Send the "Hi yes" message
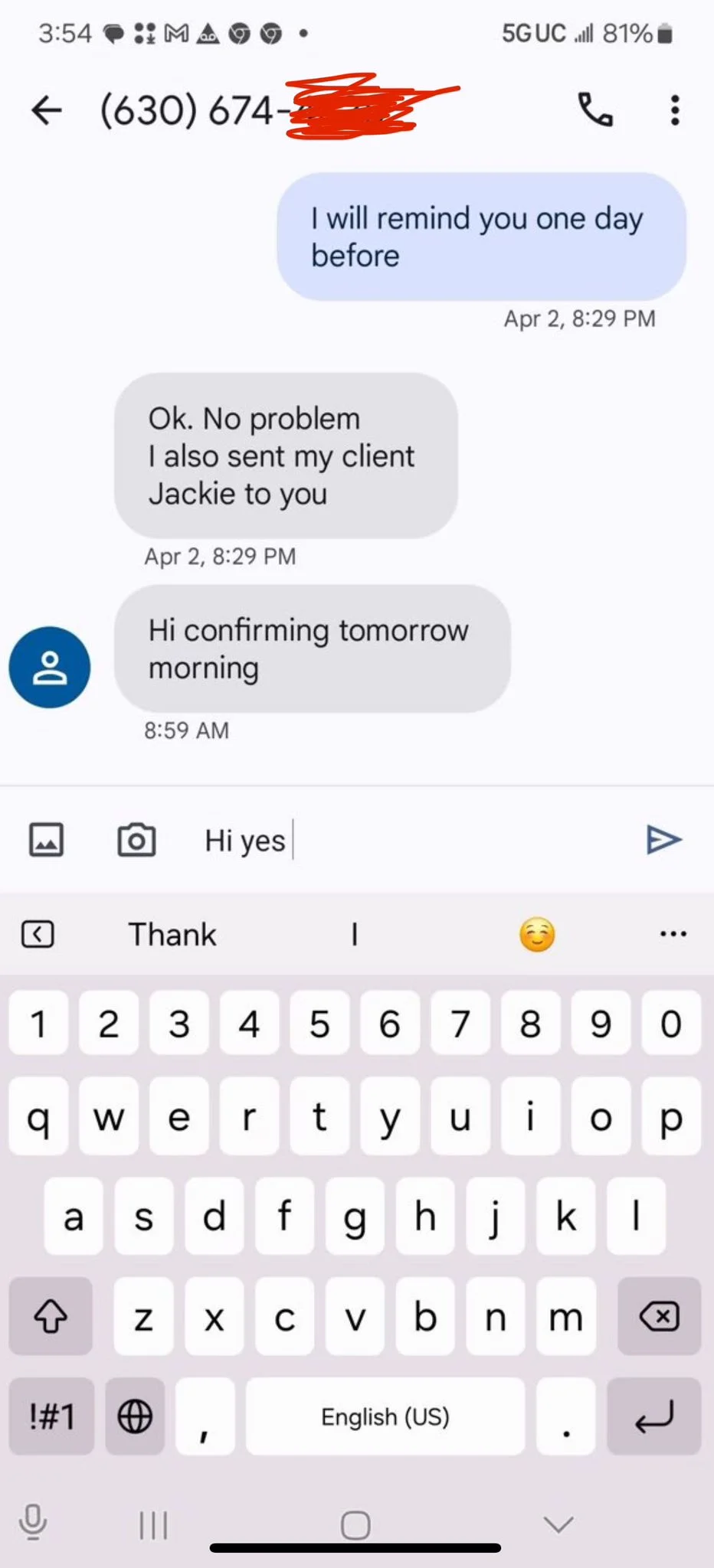The height and width of the screenshot is (1568, 714). click(x=663, y=840)
